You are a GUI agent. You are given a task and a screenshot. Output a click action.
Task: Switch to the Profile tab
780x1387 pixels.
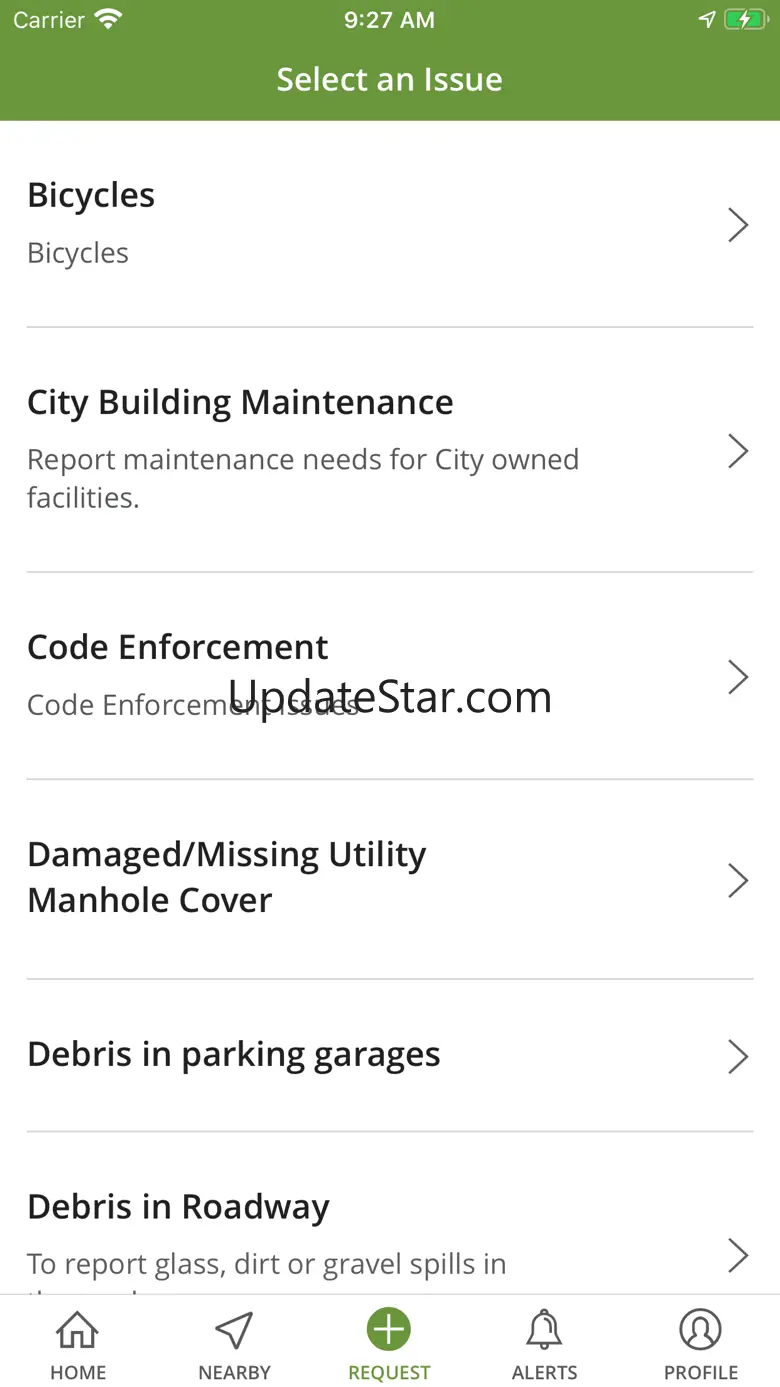click(700, 1345)
